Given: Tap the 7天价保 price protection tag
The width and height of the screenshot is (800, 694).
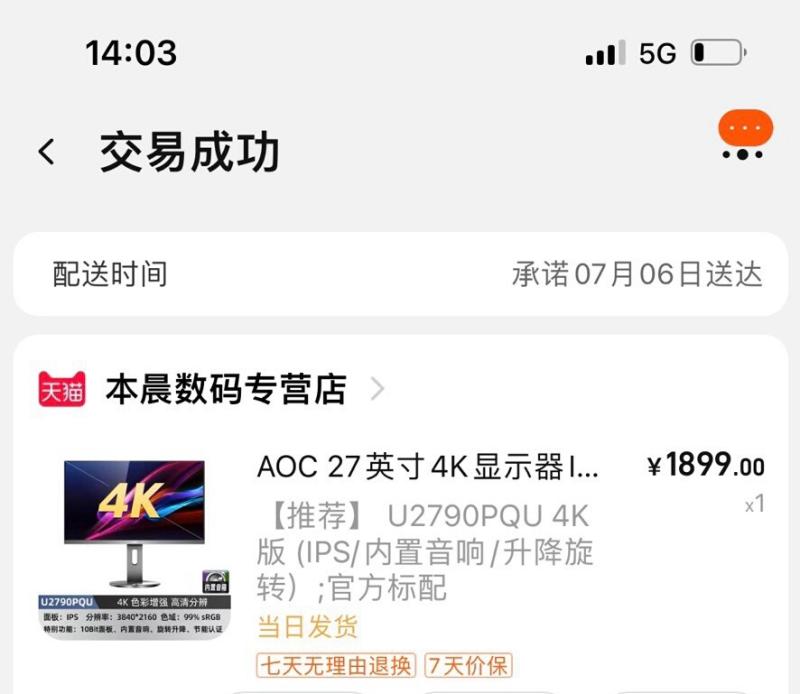Looking at the screenshot, I should (468, 664).
